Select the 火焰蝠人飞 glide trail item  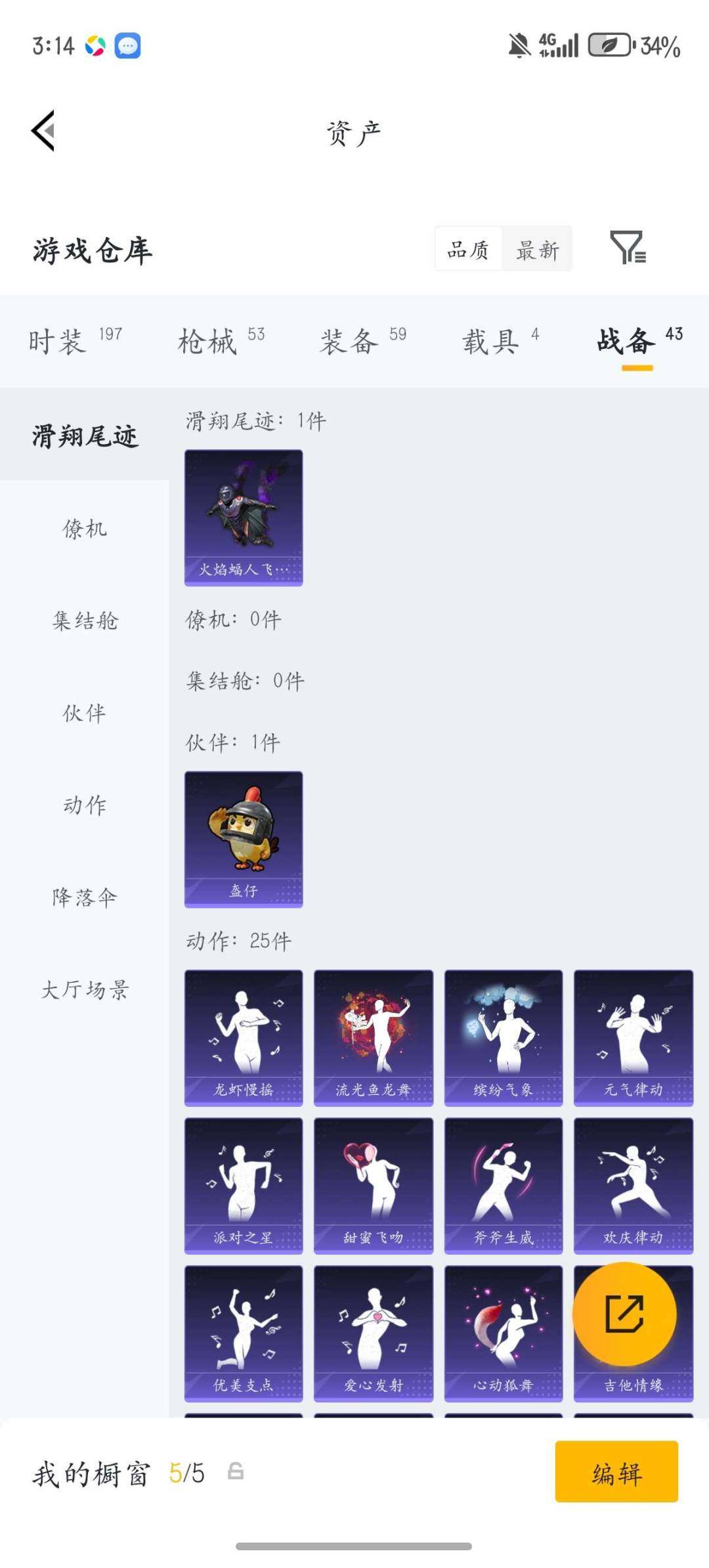coord(243,516)
